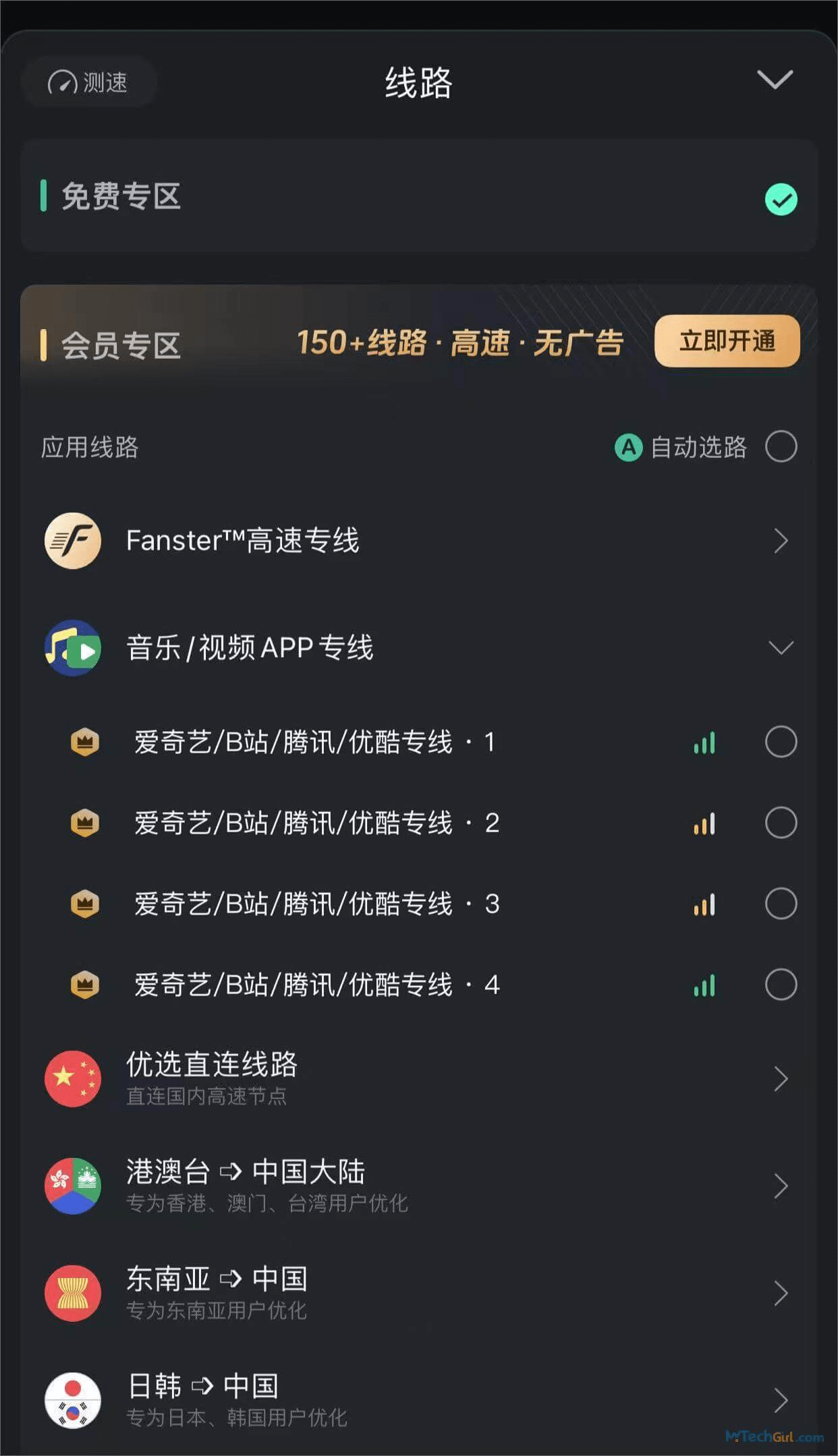
Task: Switch to 爱奇艺/B站/腾讯/优酷专线 · 4
Action: 781,985
